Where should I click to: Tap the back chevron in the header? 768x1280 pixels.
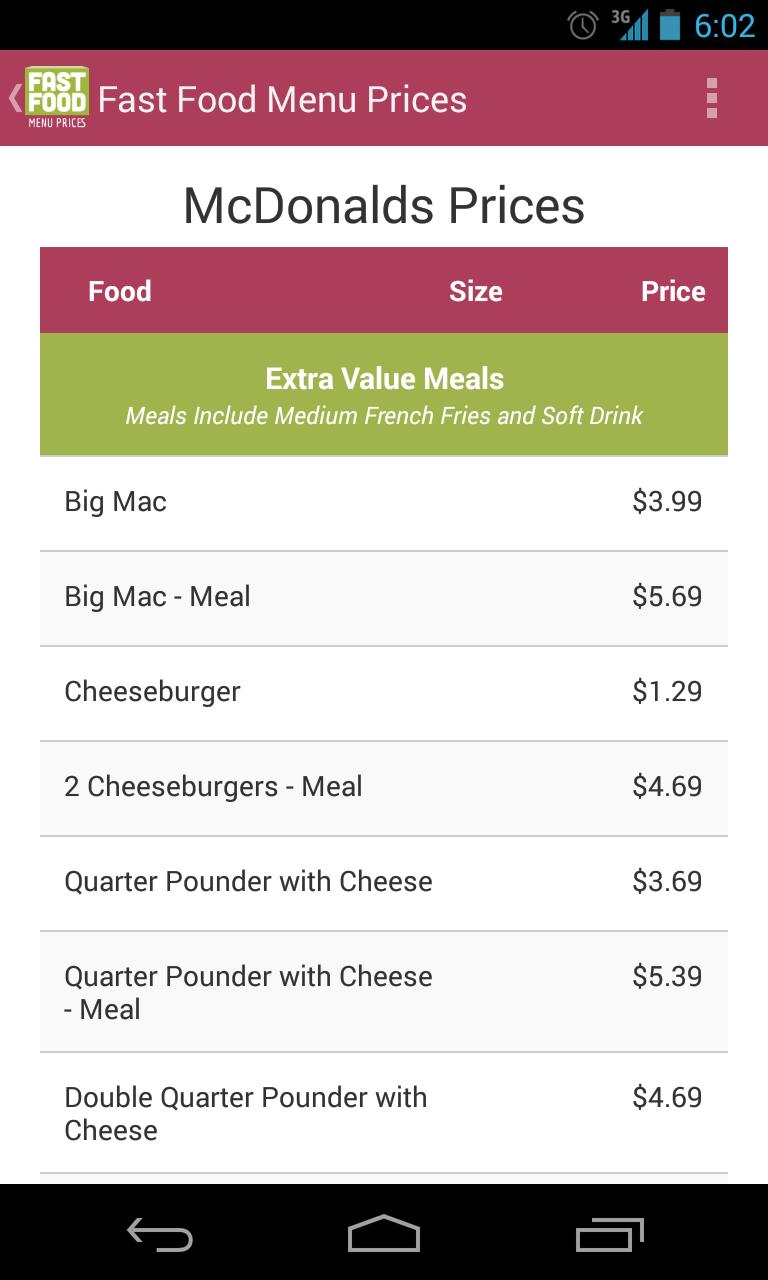tap(12, 98)
